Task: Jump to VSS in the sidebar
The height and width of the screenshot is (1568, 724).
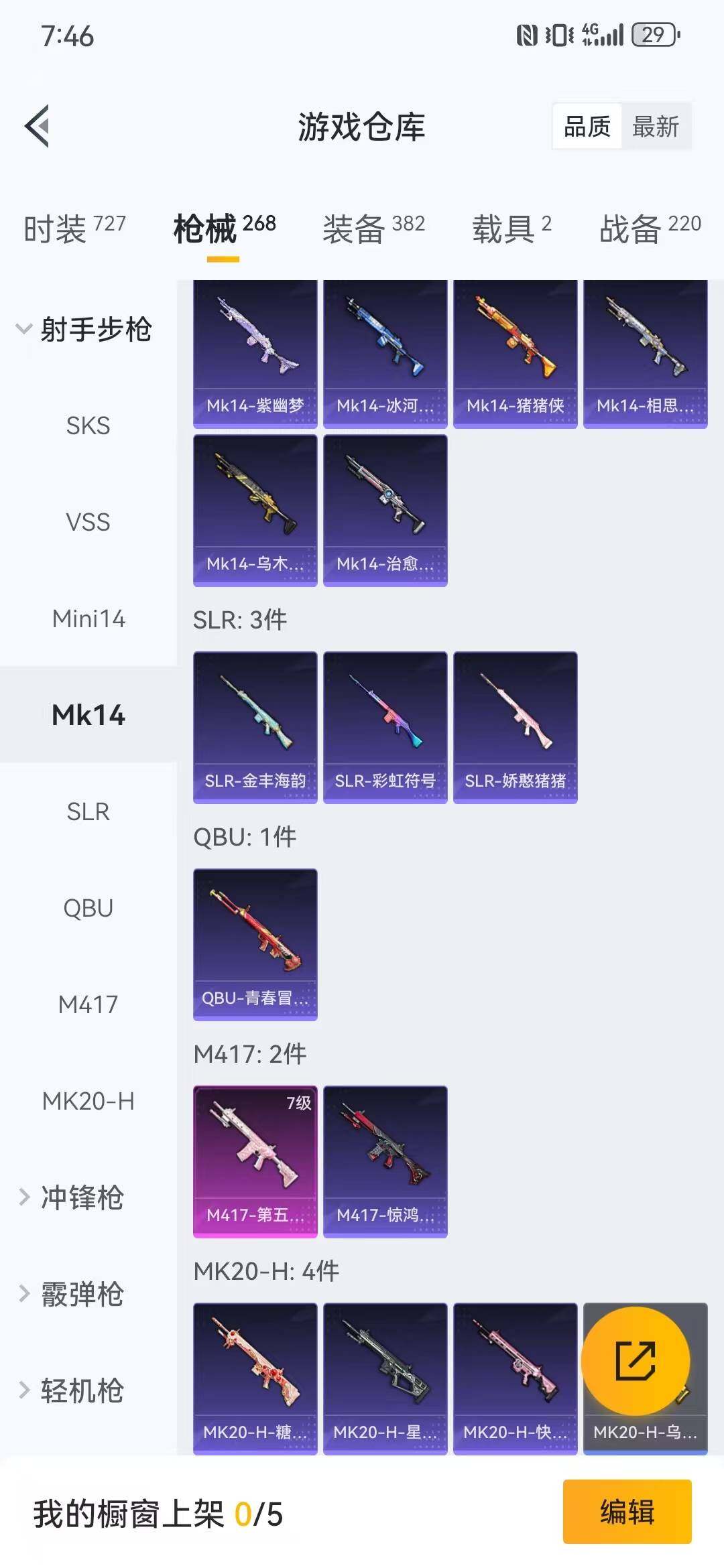Action: [x=88, y=522]
